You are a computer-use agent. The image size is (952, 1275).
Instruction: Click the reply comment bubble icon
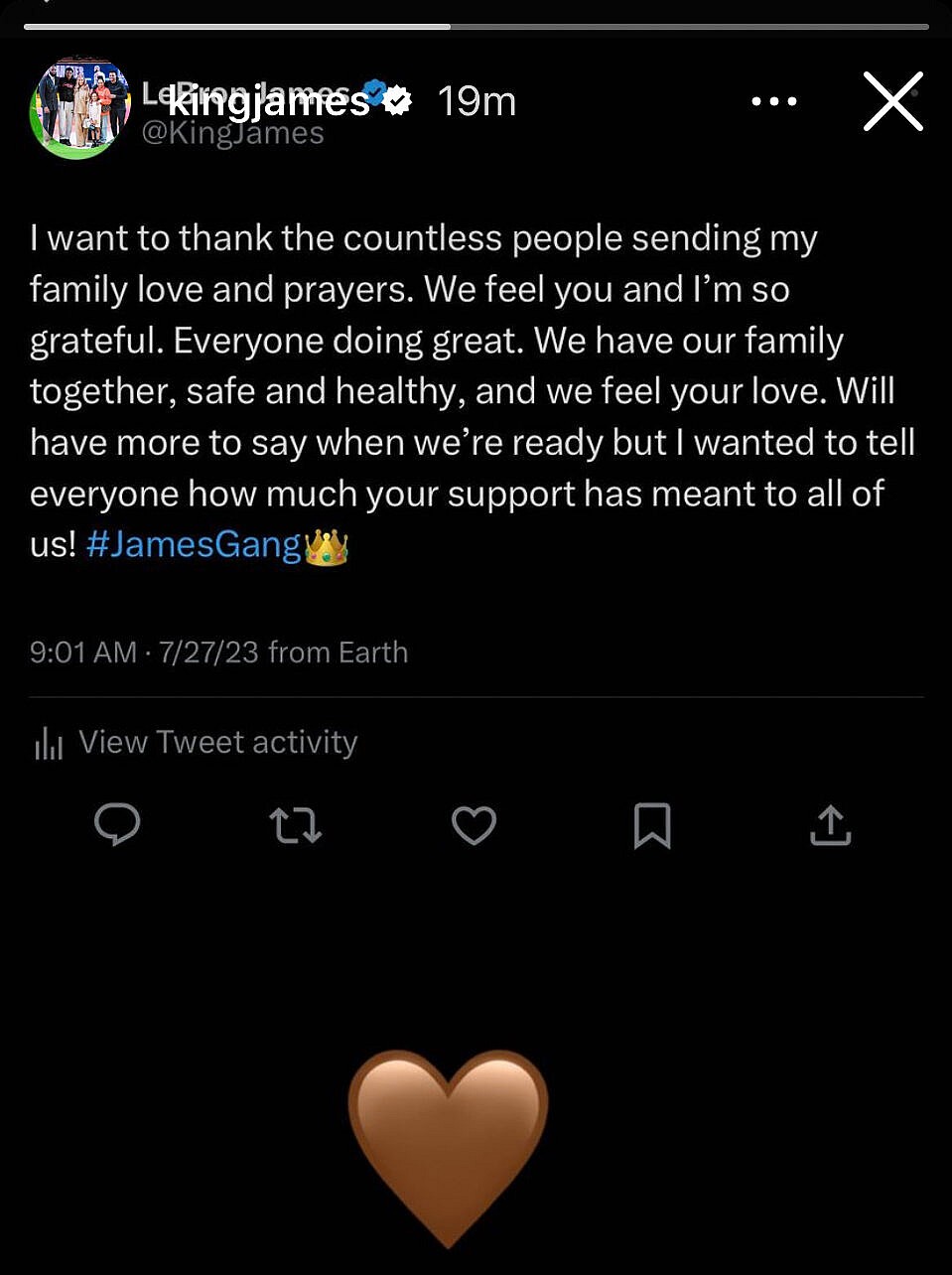118,825
